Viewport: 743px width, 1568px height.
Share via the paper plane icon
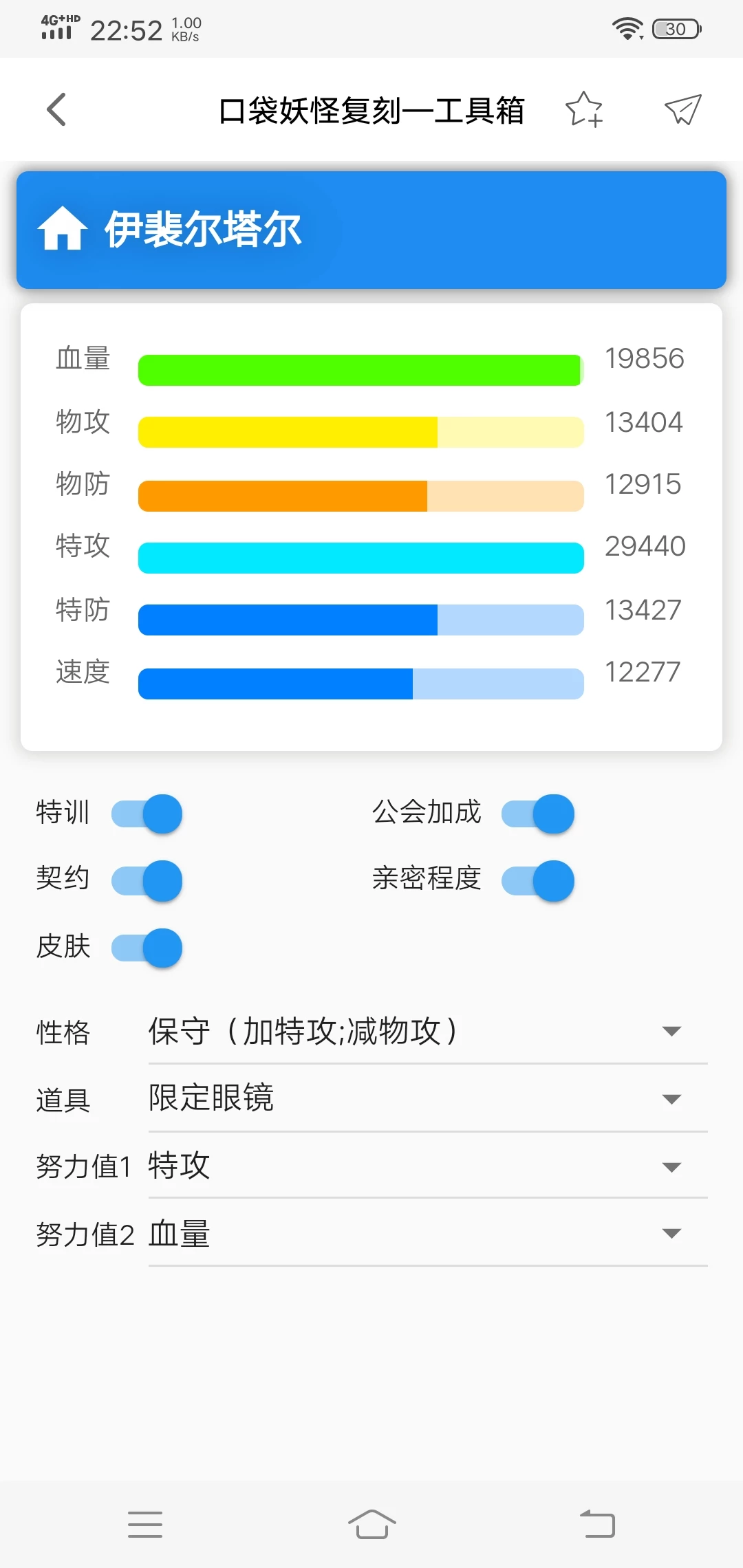point(682,110)
